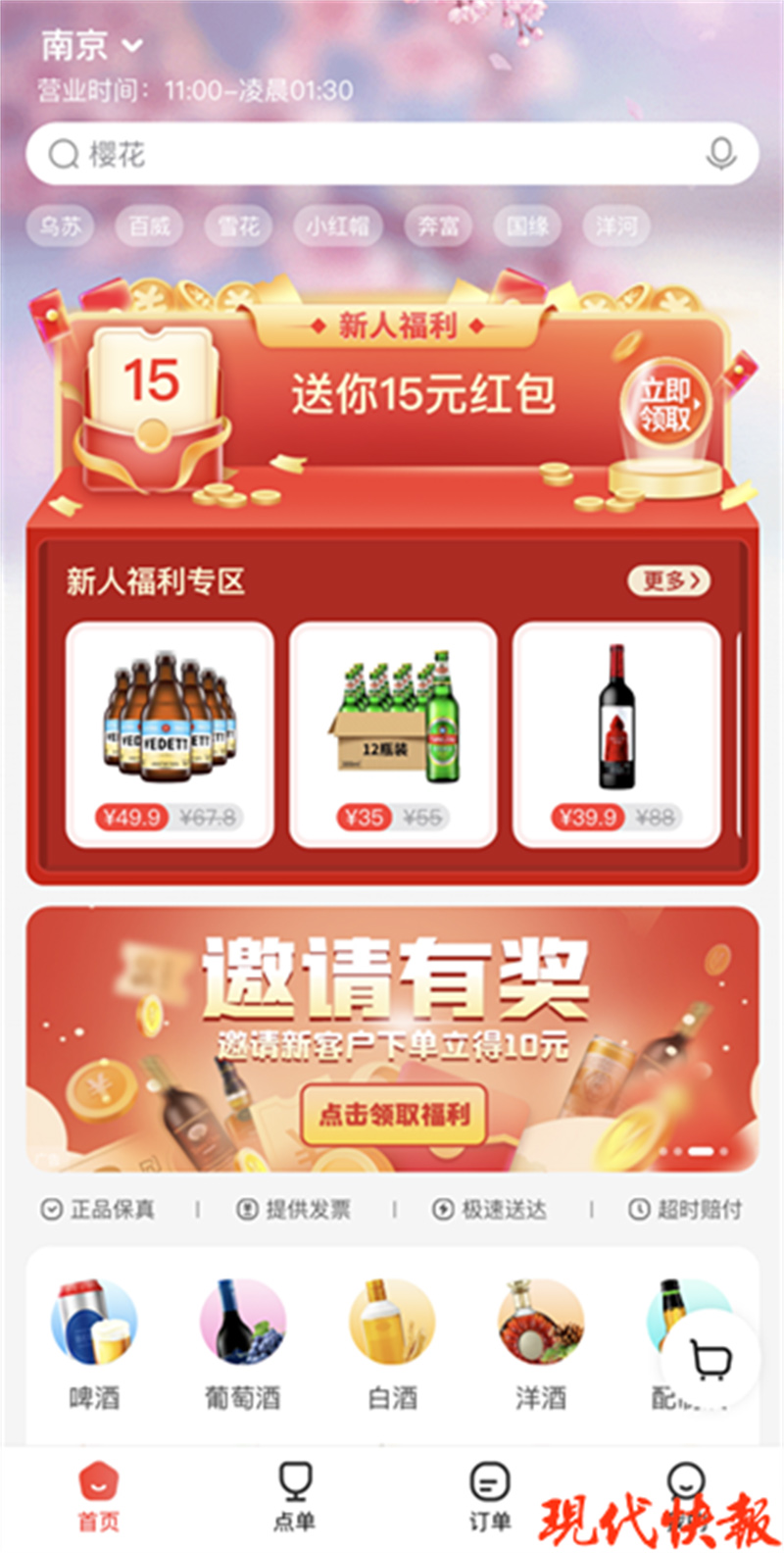The width and height of the screenshot is (784, 1553).
Task: Choose the 小红帽 keyword chip
Action: [337, 226]
